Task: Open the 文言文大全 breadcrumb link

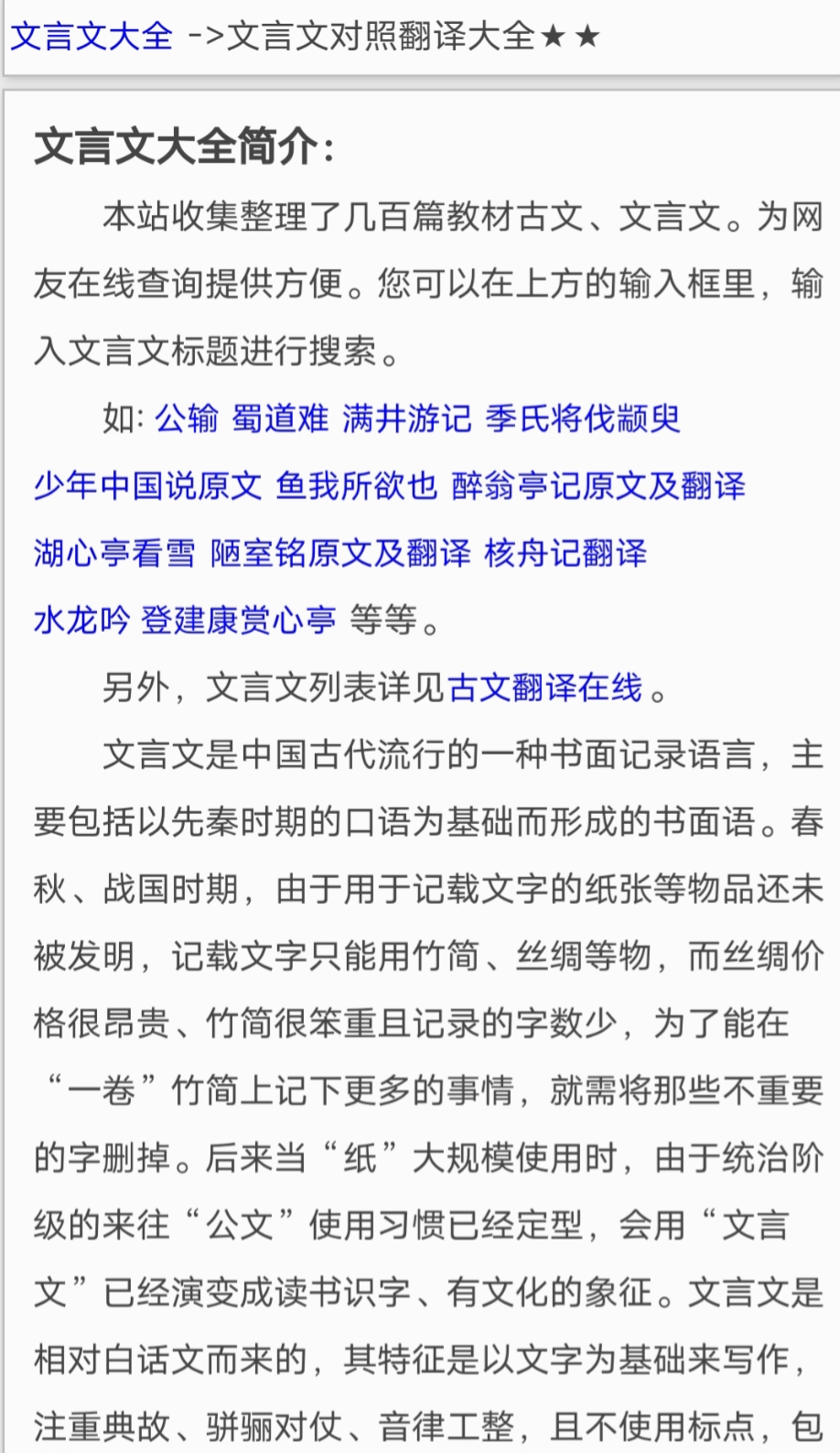Action: coord(92,37)
